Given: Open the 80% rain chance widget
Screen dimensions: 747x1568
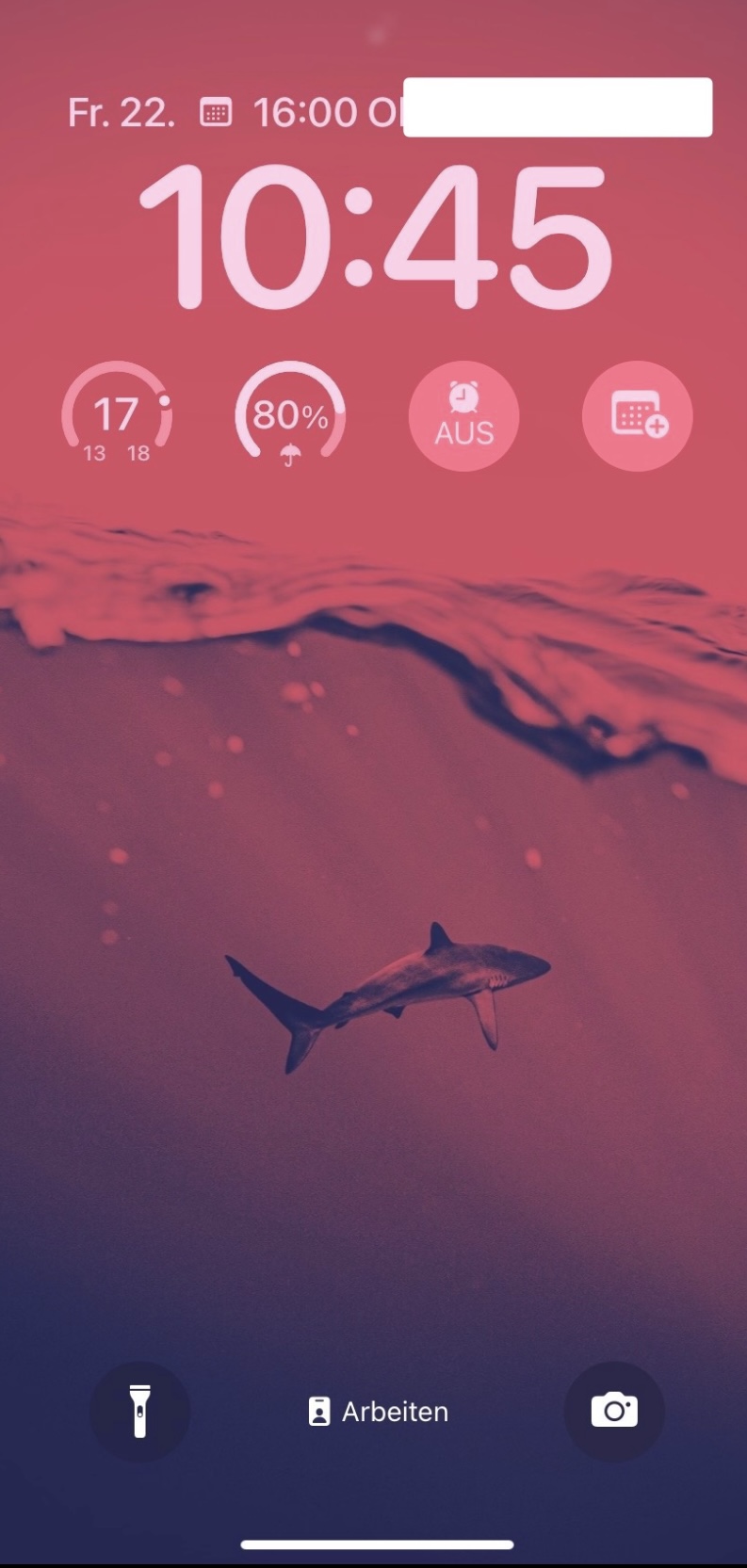Looking at the screenshot, I should [x=290, y=416].
